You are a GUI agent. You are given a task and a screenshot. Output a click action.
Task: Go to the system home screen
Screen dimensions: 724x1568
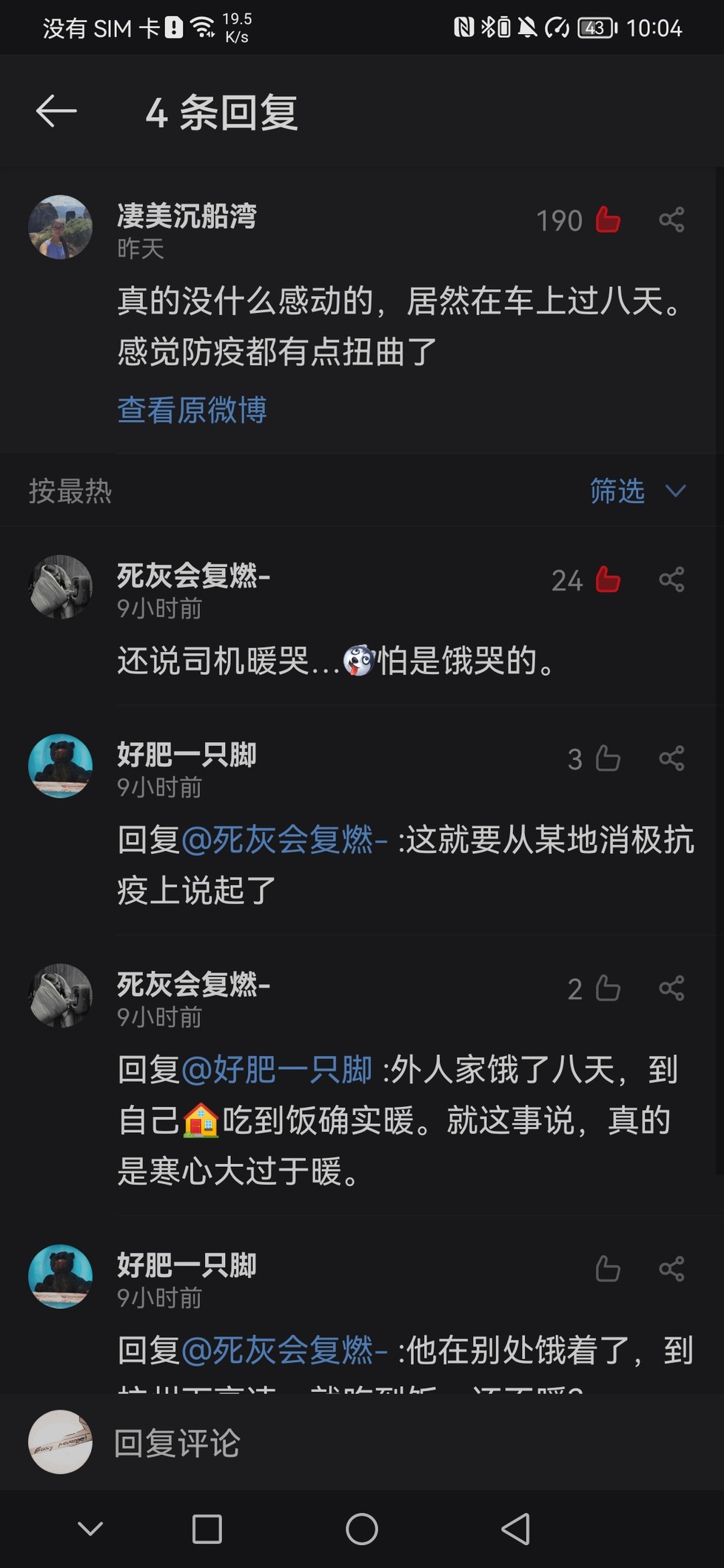pyautogui.click(x=362, y=1529)
